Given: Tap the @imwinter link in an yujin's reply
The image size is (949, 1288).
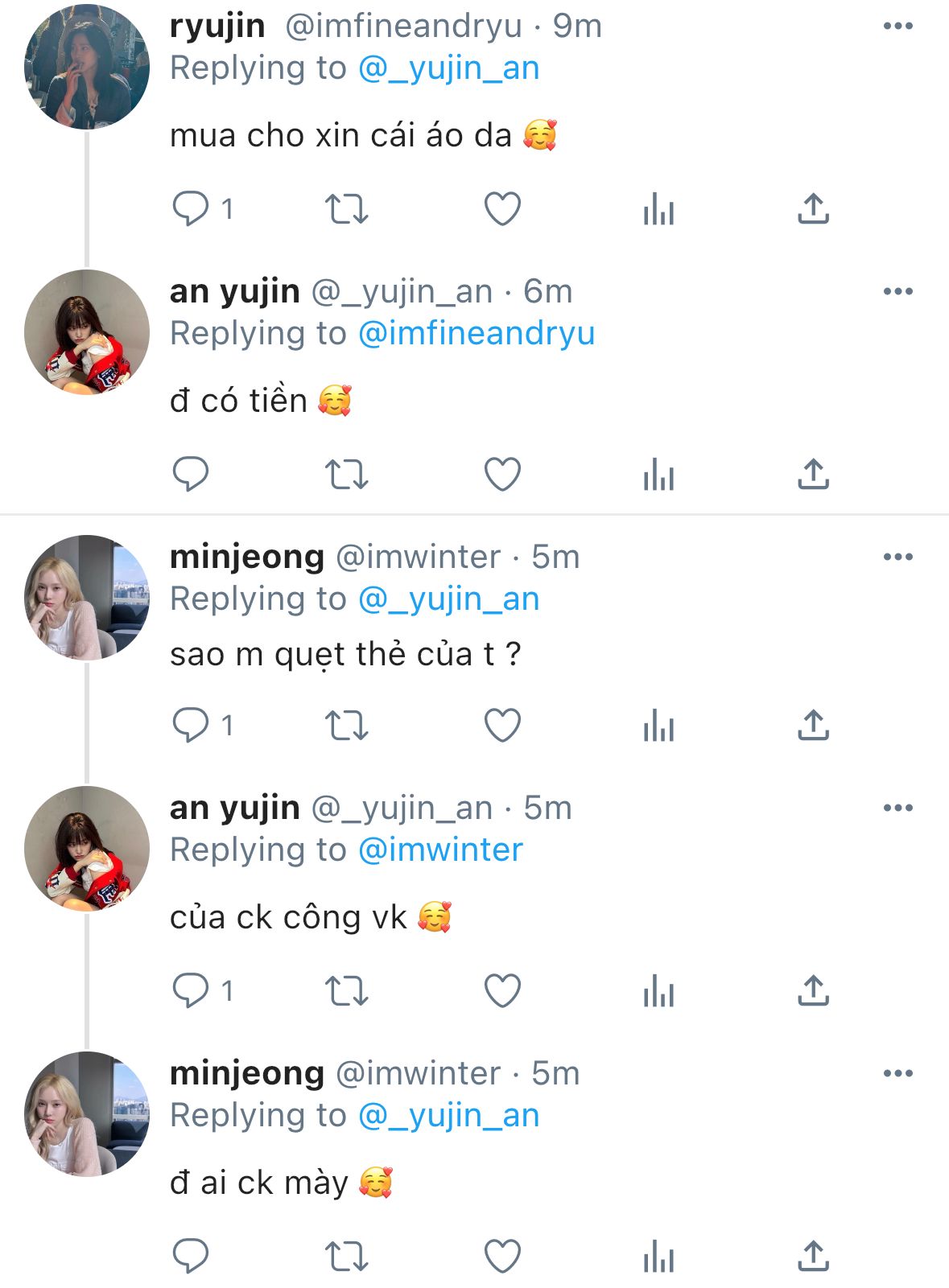Looking at the screenshot, I should tap(440, 850).
